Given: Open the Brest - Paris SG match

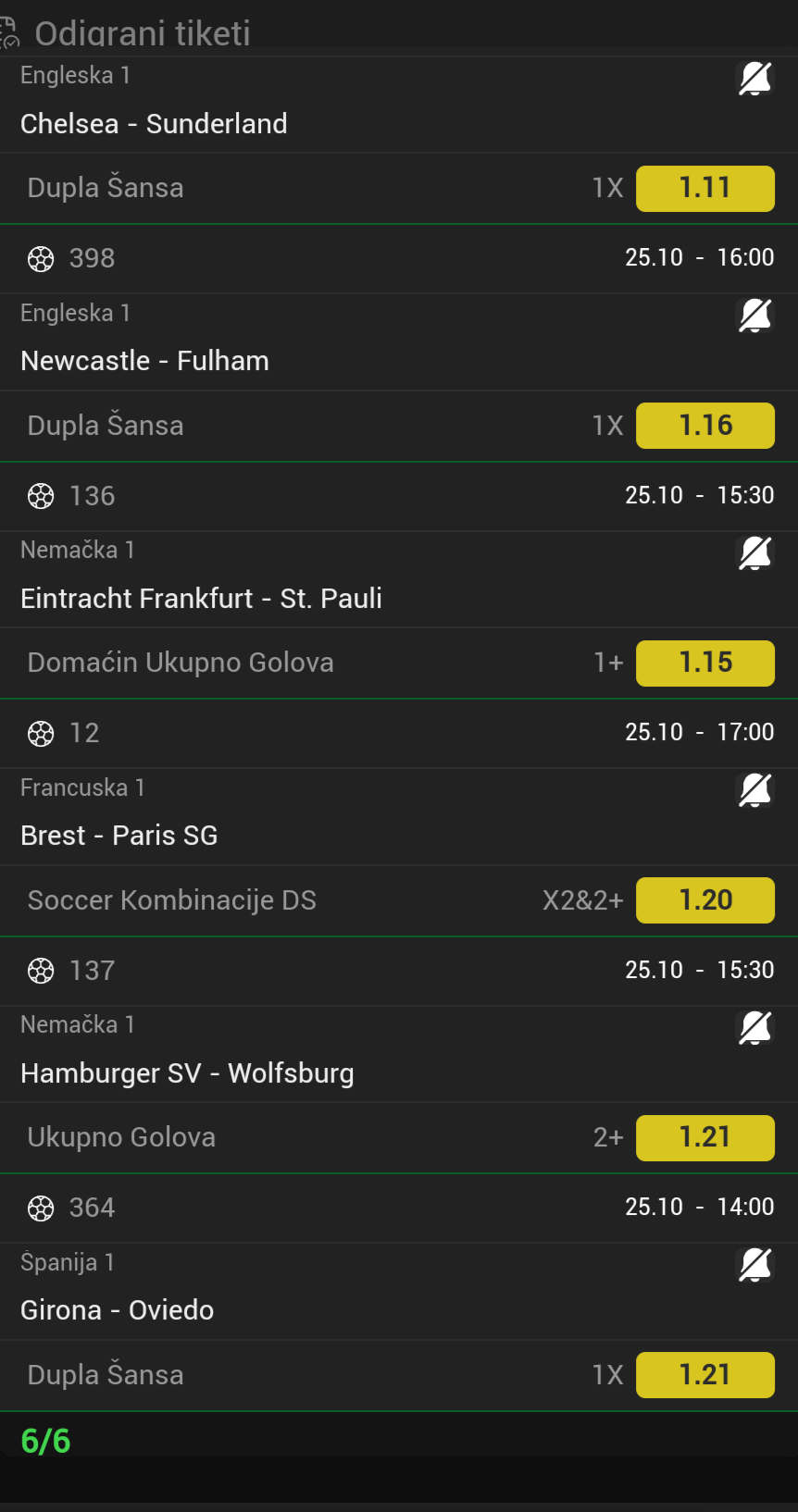Looking at the screenshot, I should tap(118, 836).
